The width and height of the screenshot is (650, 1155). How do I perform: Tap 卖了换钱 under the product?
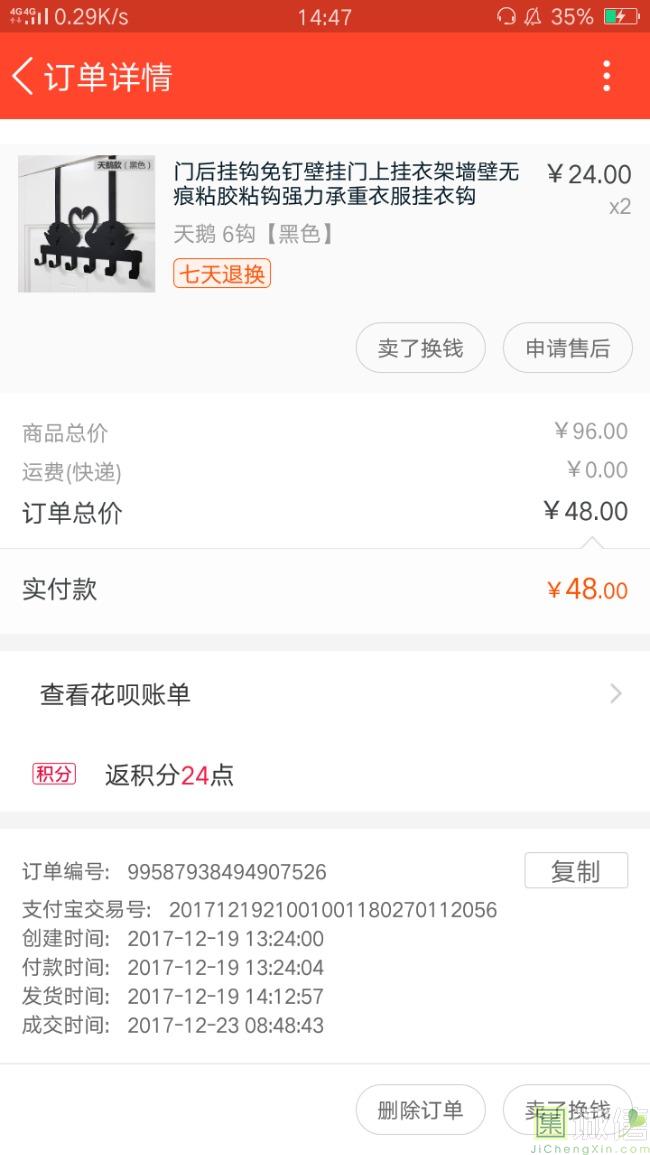pyautogui.click(x=420, y=348)
